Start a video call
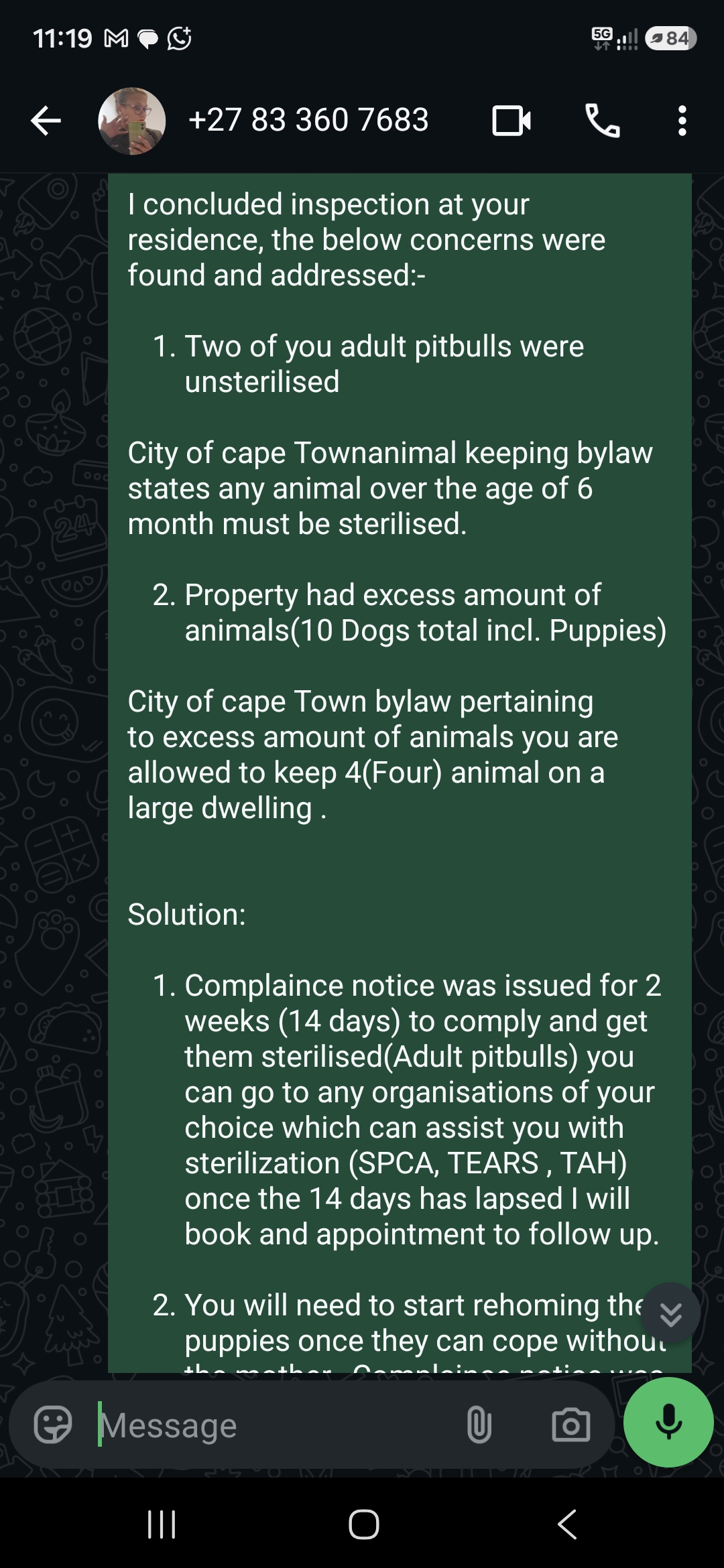The height and width of the screenshot is (1568, 724). (x=511, y=121)
